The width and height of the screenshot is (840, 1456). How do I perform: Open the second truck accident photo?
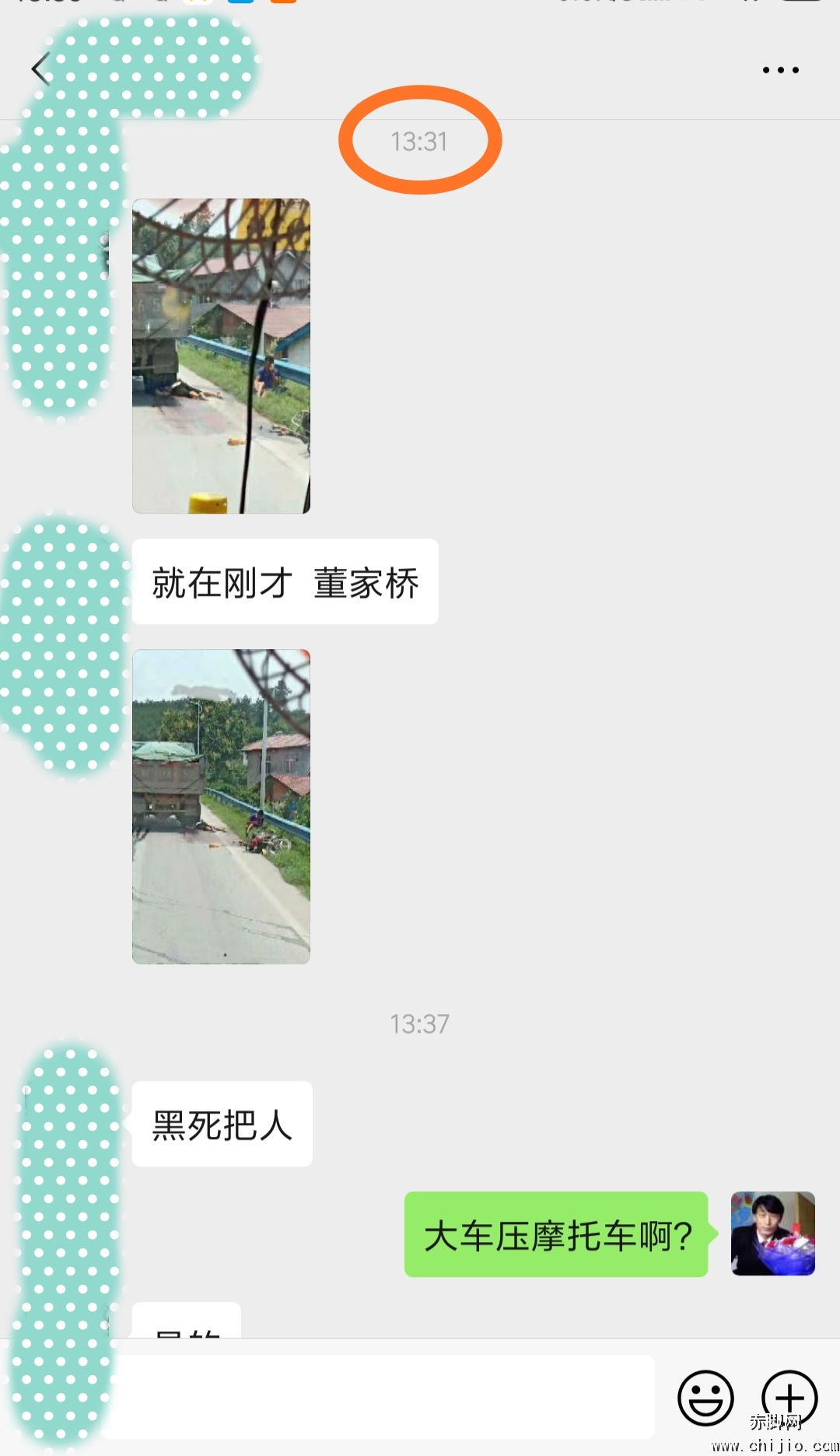[x=221, y=805]
